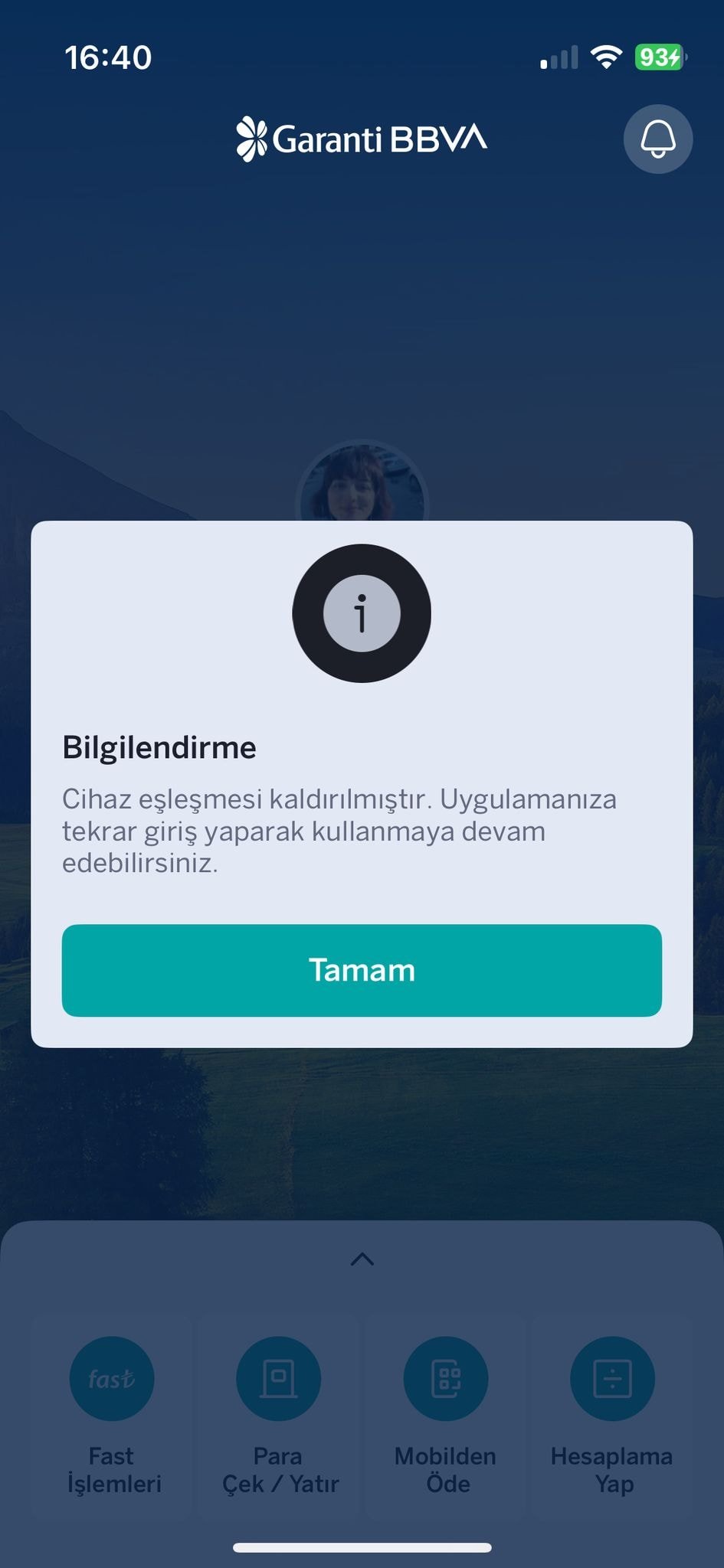
Task: Open Fast İşlemleri shortcut
Action: pyautogui.click(x=112, y=1380)
